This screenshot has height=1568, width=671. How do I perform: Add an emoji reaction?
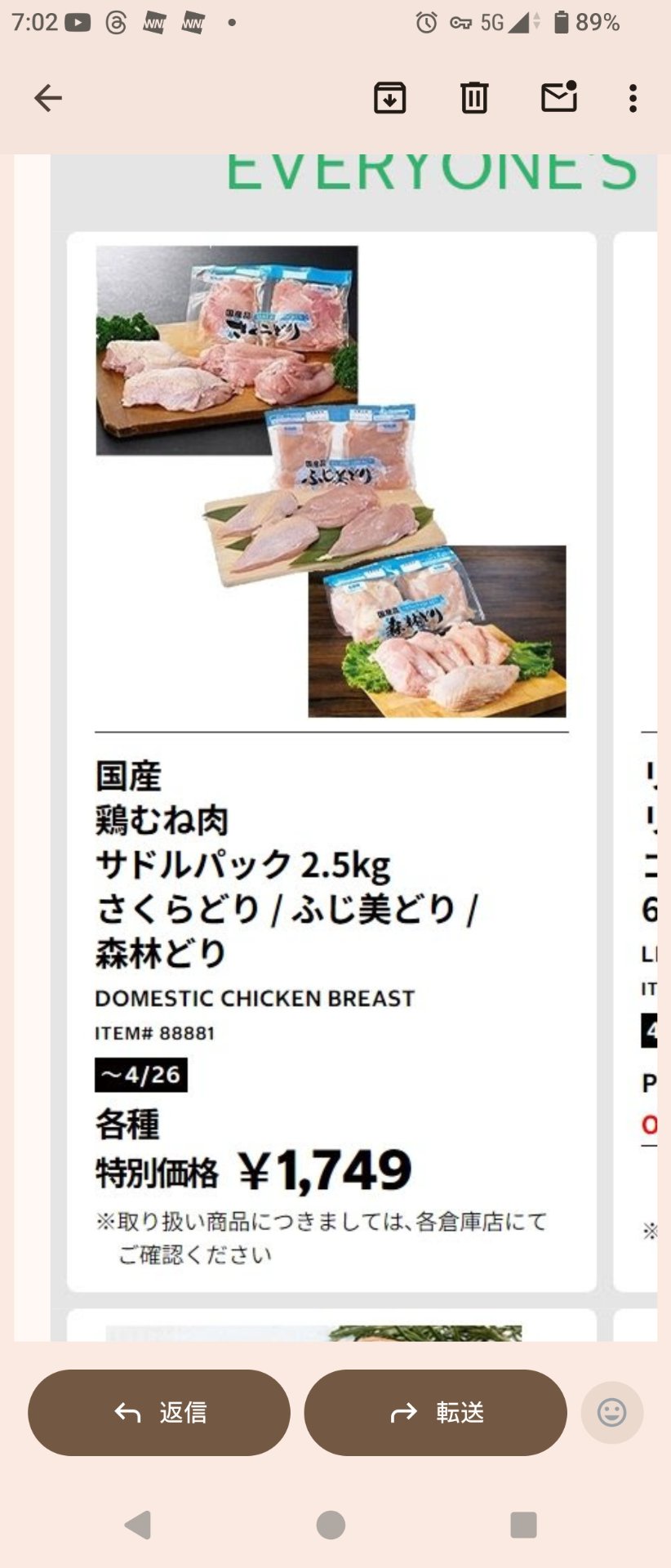pyautogui.click(x=611, y=1412)
